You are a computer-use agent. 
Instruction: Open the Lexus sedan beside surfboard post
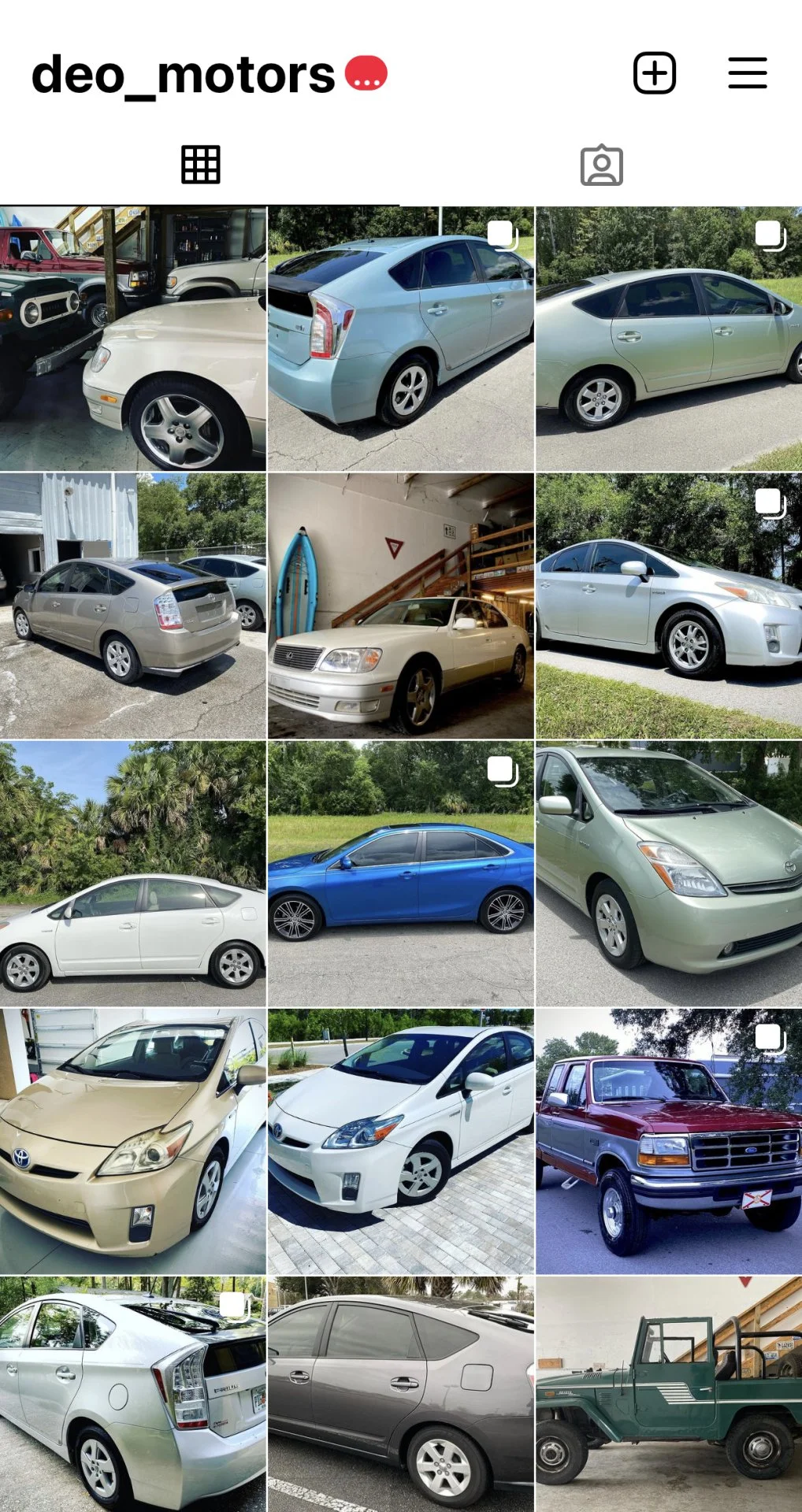400,606
